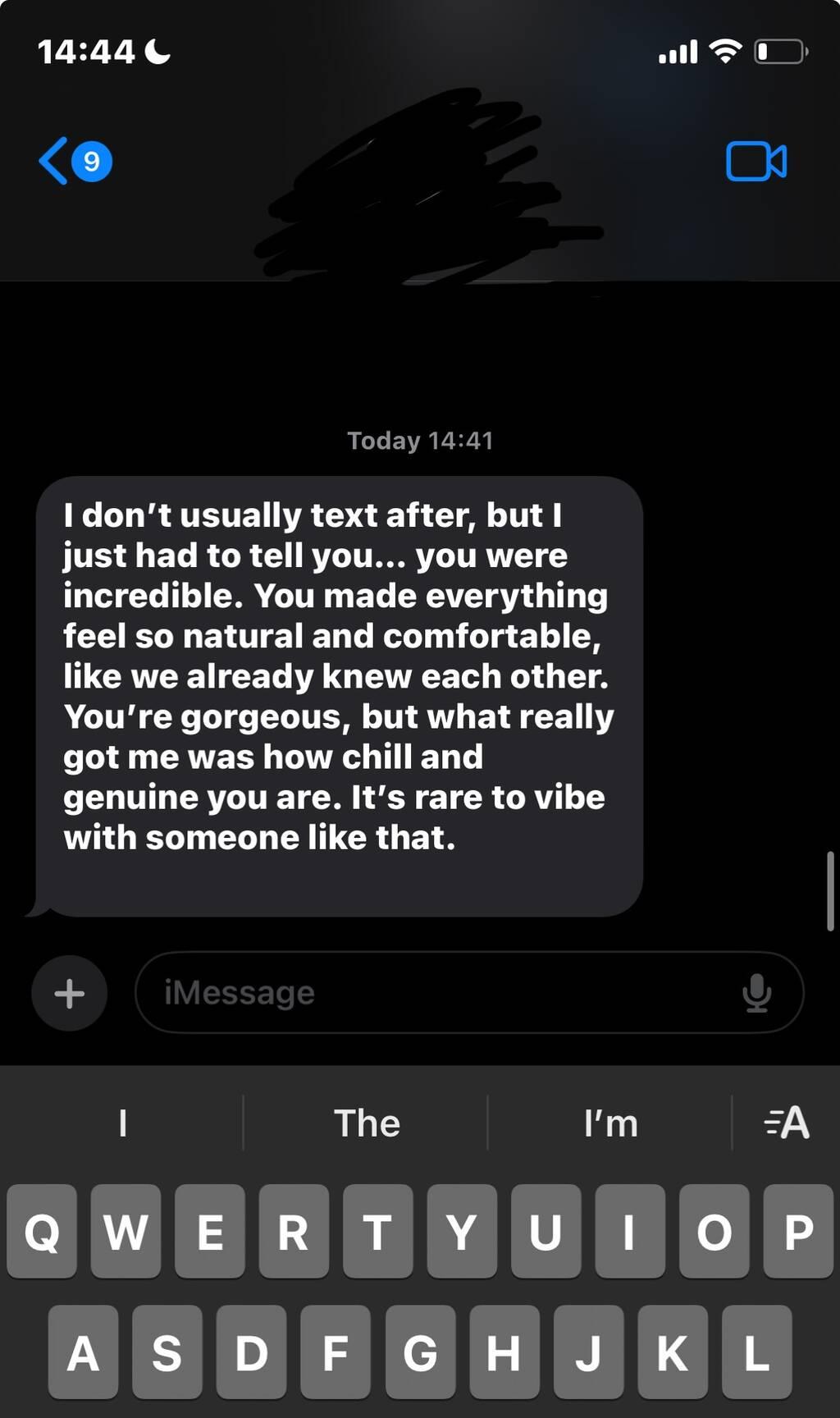Tap the dictation microphone icon

(x=756, y=993)
